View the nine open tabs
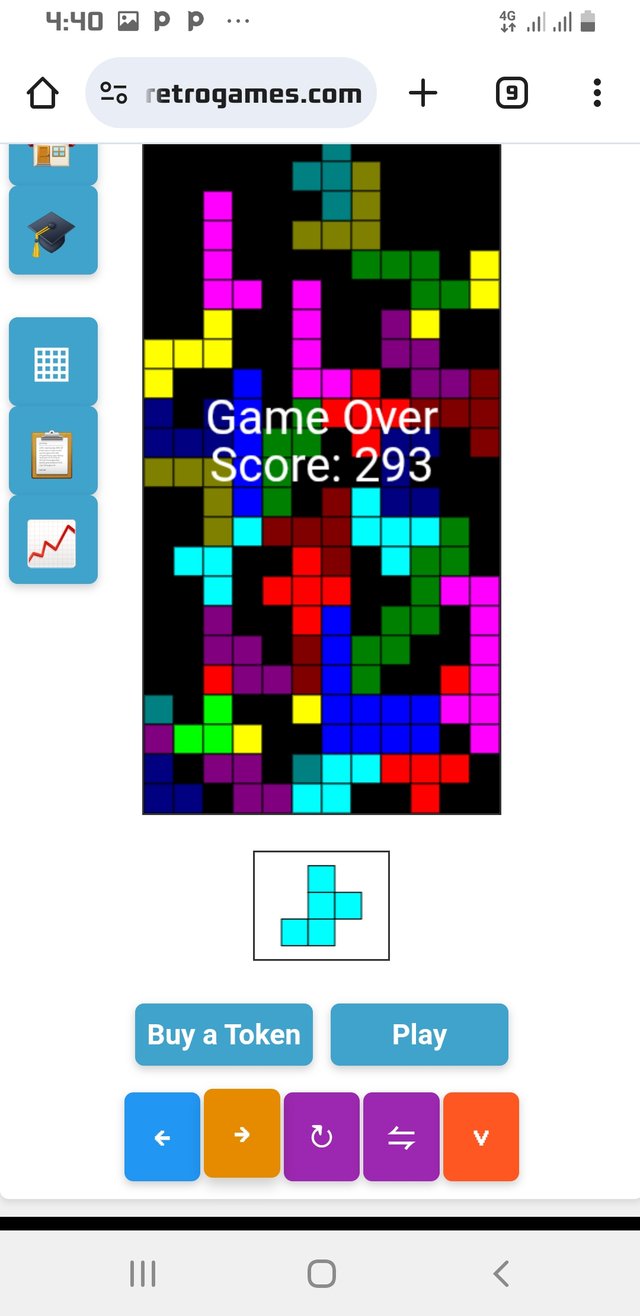This screenshot has width=640, height=1316. click(x=511, y=94)
